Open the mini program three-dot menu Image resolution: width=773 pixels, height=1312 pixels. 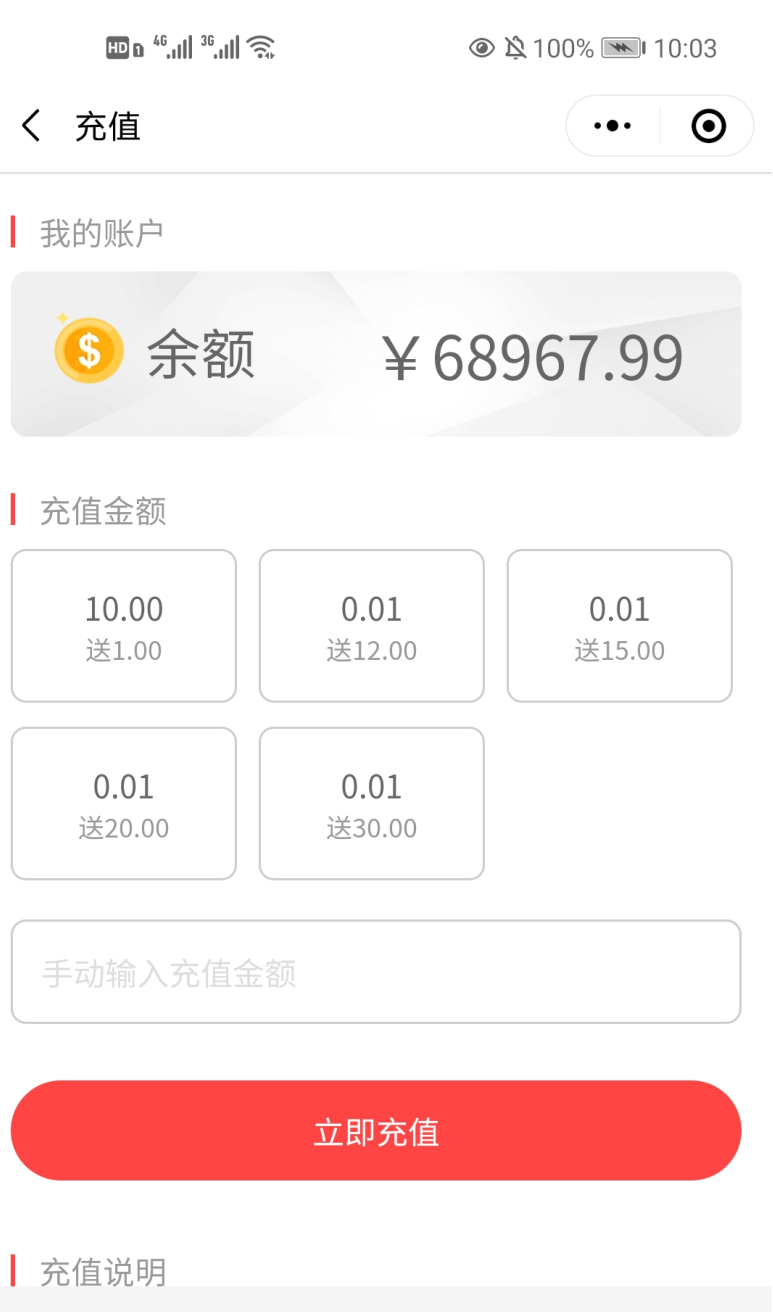coord(612,126)
